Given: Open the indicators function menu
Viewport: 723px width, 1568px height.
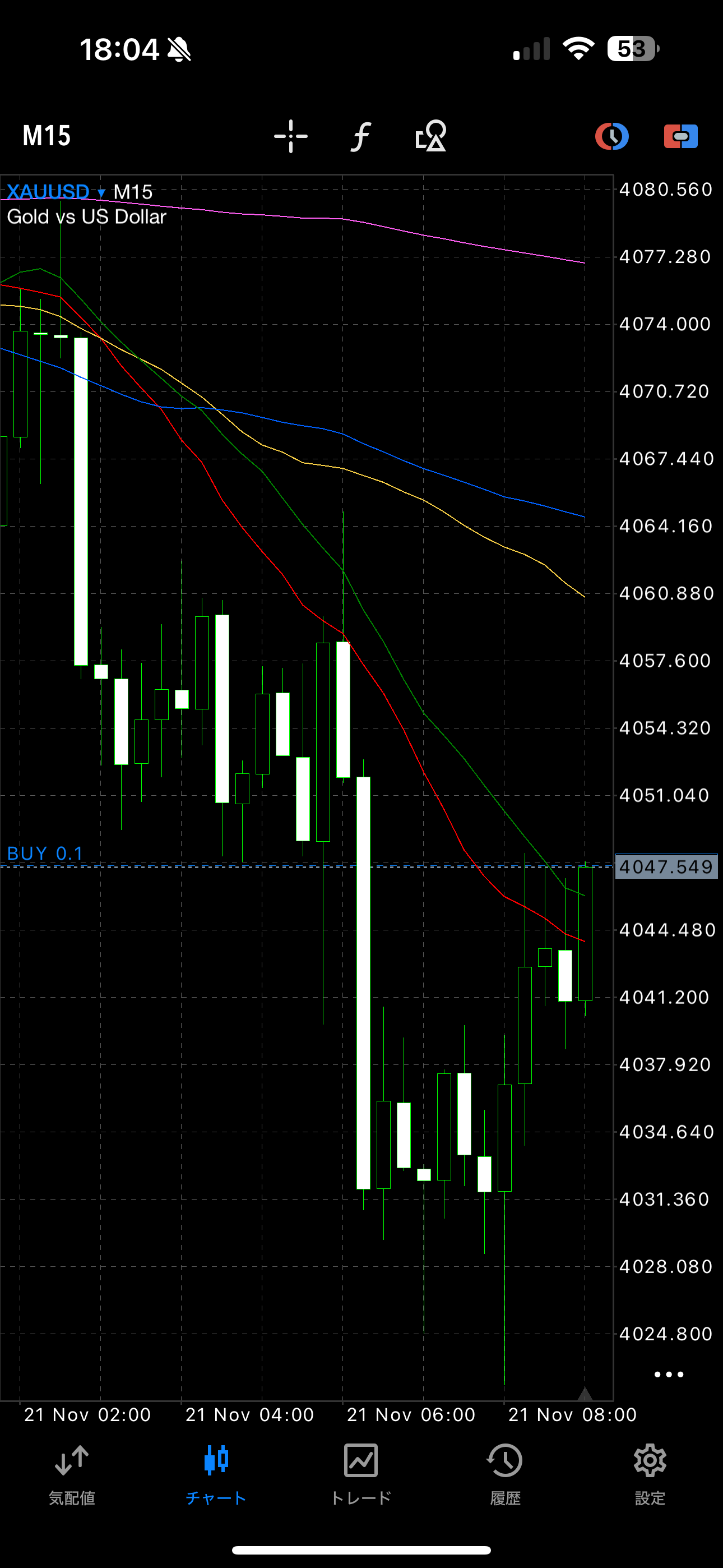Looking at the screenshot, I should coord(361,136).
